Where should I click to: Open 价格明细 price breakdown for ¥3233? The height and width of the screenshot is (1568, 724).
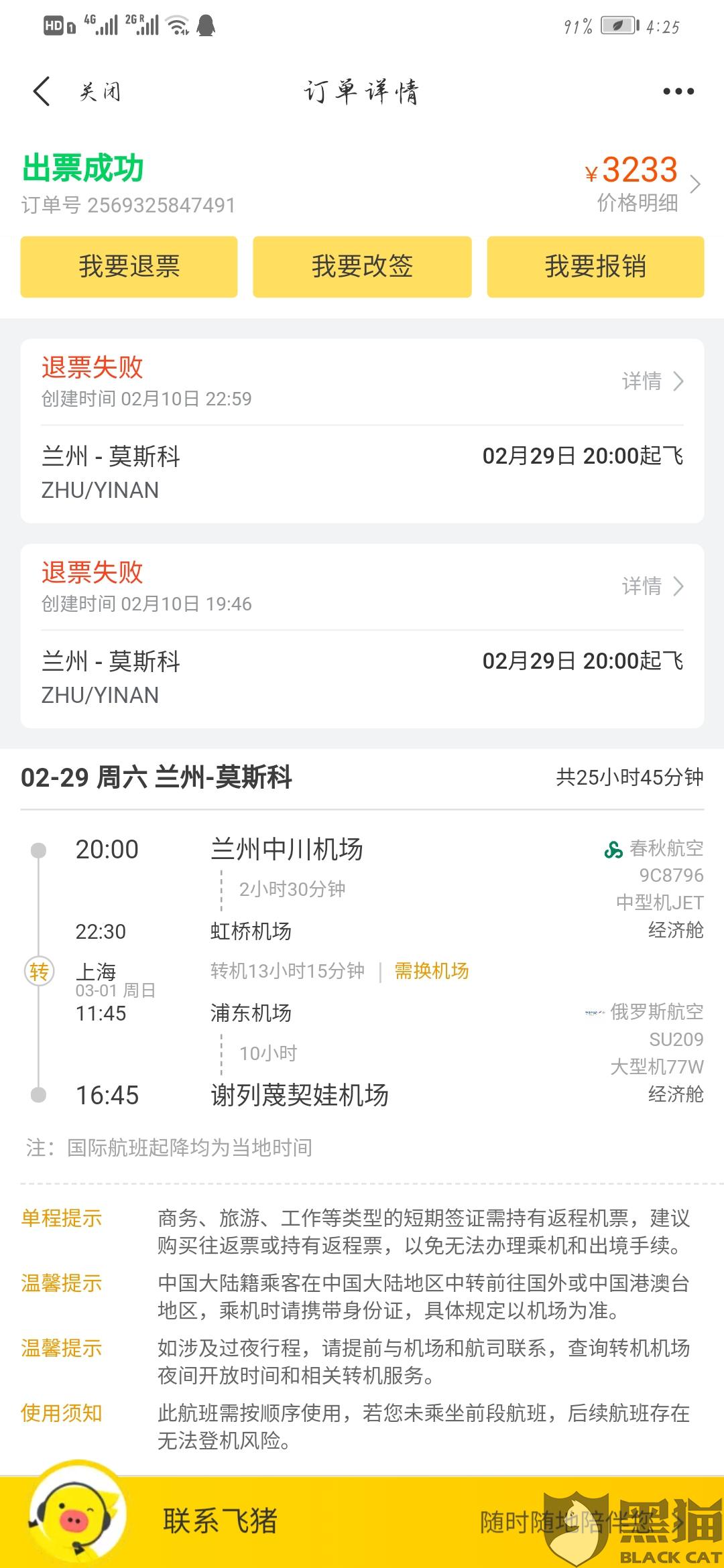[644, 183]
